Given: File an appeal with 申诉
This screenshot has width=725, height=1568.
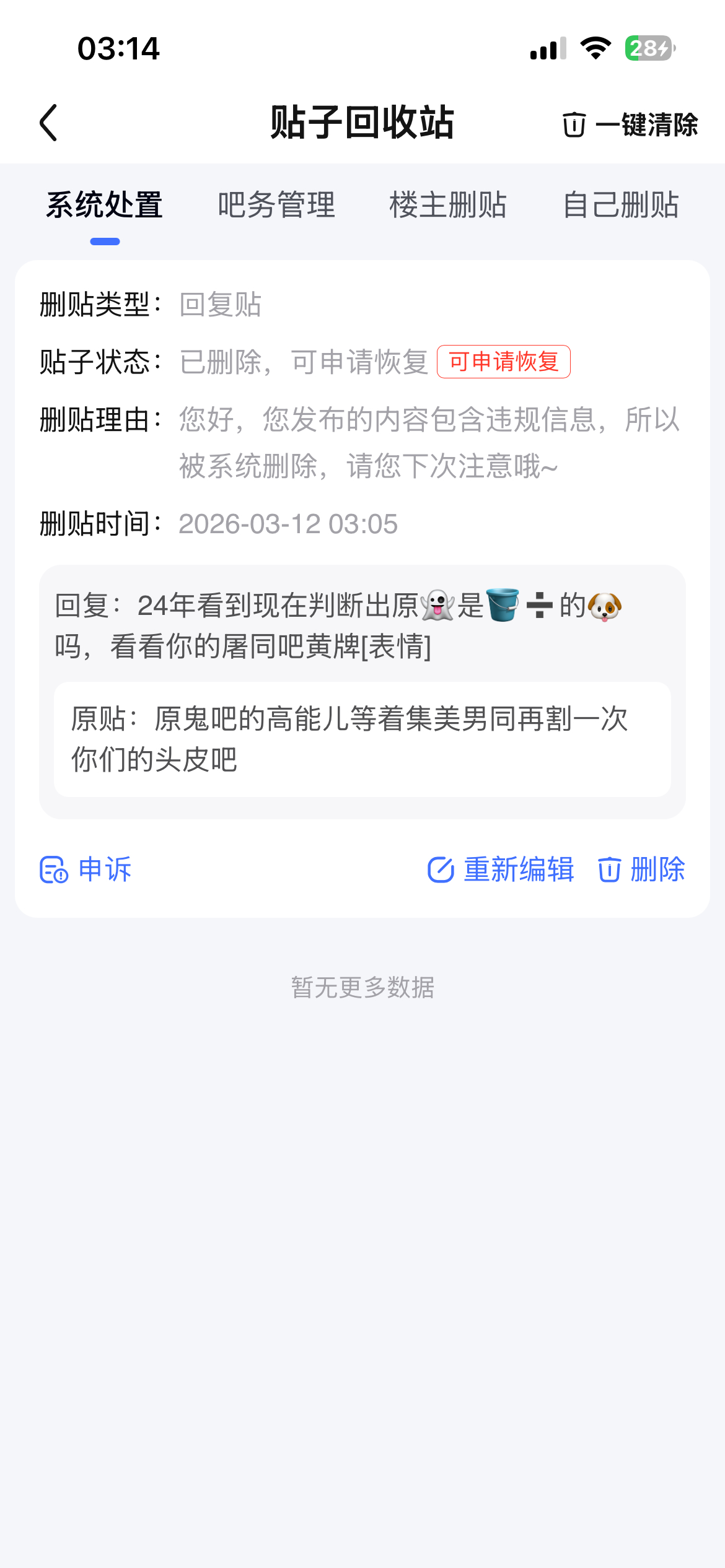Looking at the screenshot, I should point(86,869).
